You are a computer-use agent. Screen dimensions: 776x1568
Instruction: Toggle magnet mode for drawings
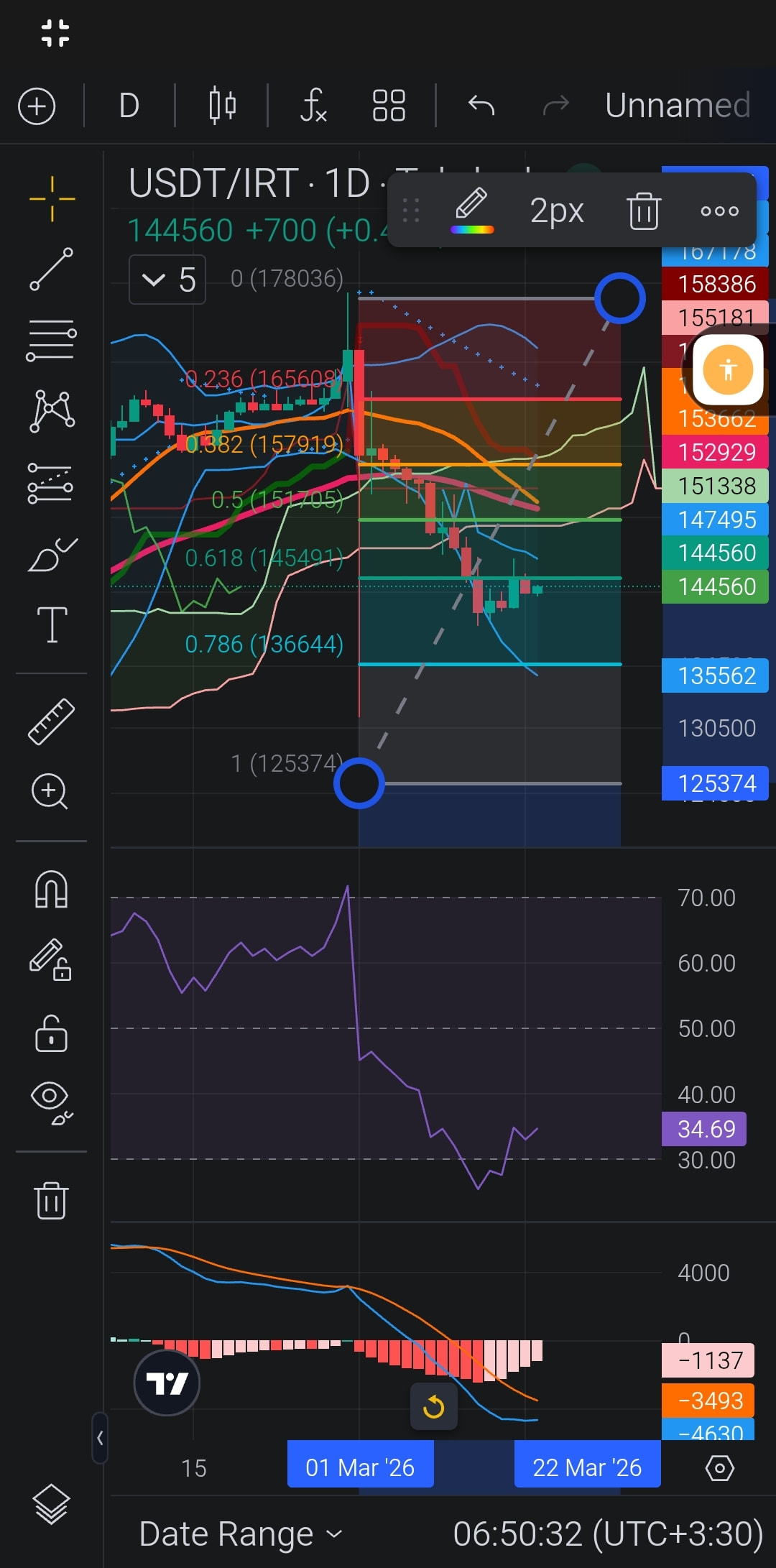(x=51, y=890)
